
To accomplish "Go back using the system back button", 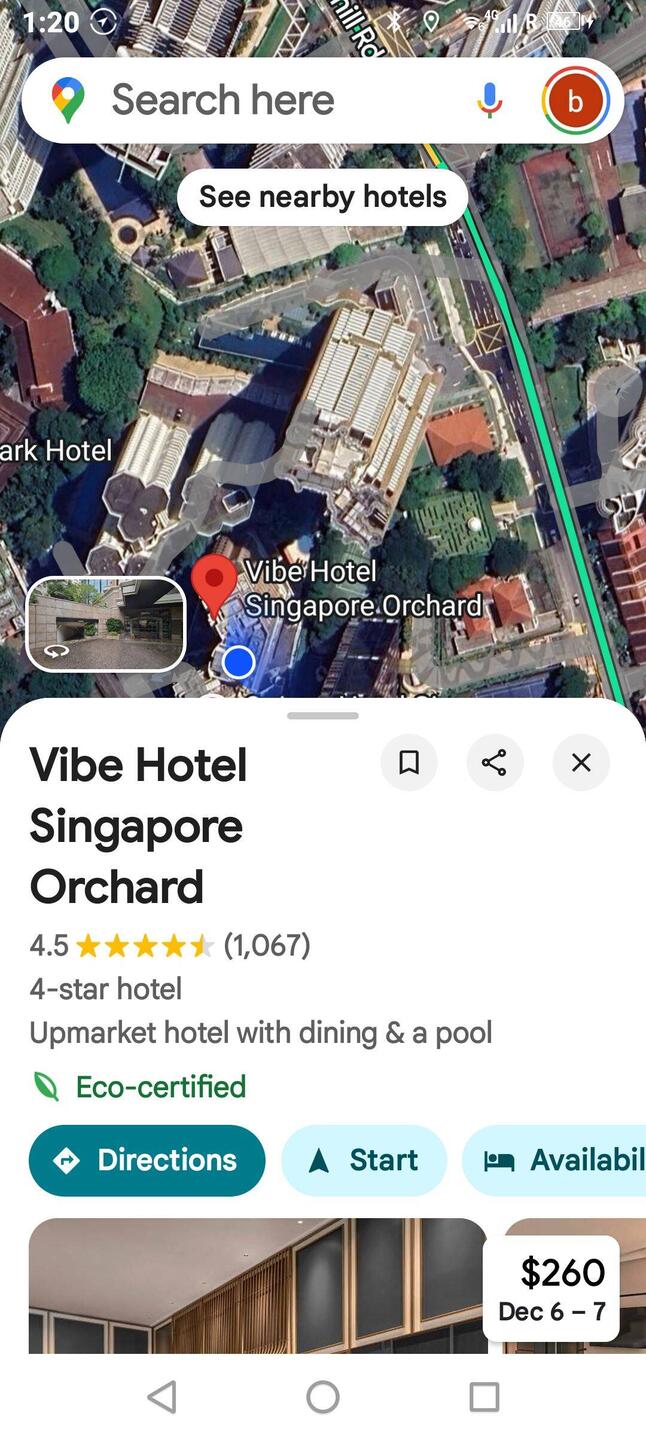I will point(162,1396).
